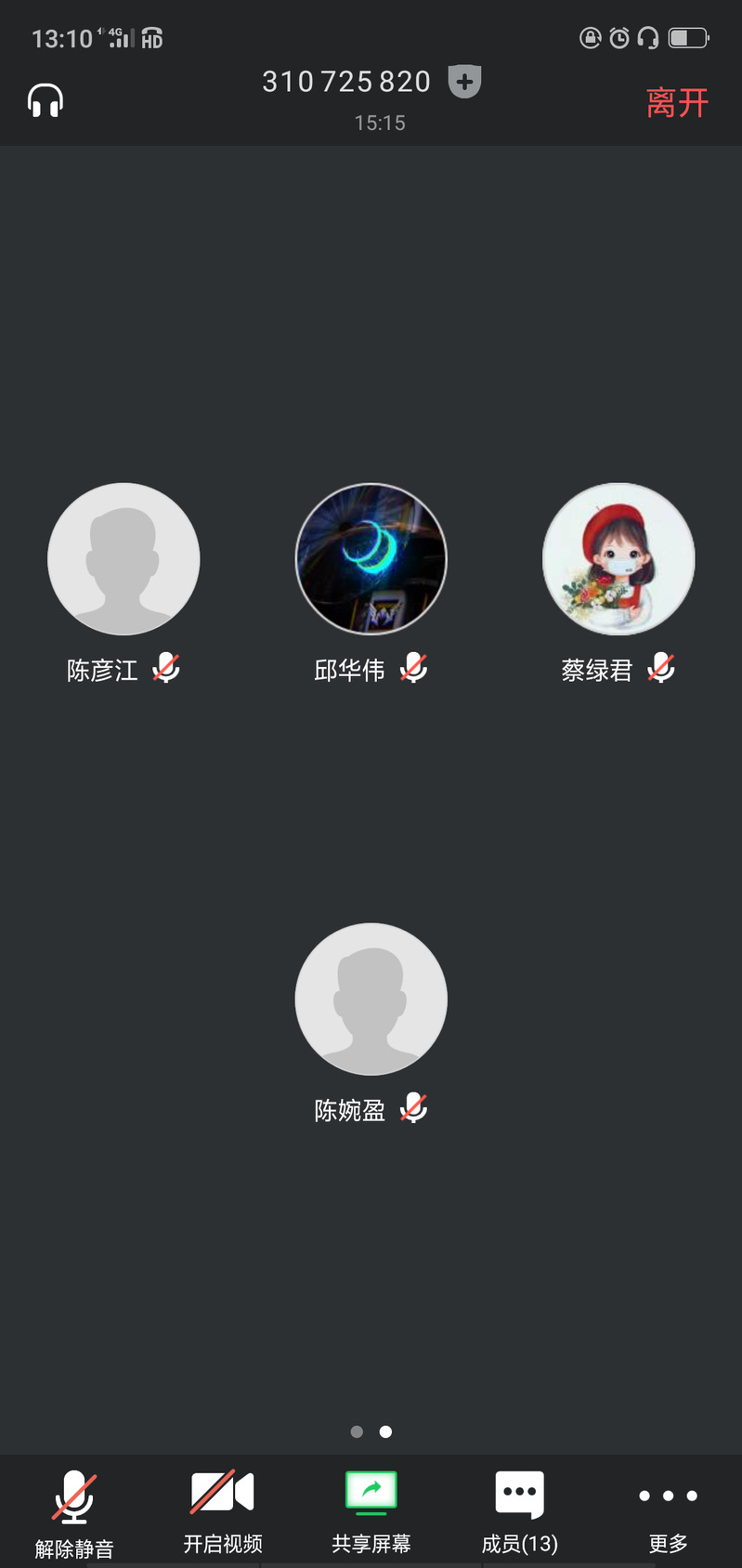Select participant 陈彦江's avatar

124,559
